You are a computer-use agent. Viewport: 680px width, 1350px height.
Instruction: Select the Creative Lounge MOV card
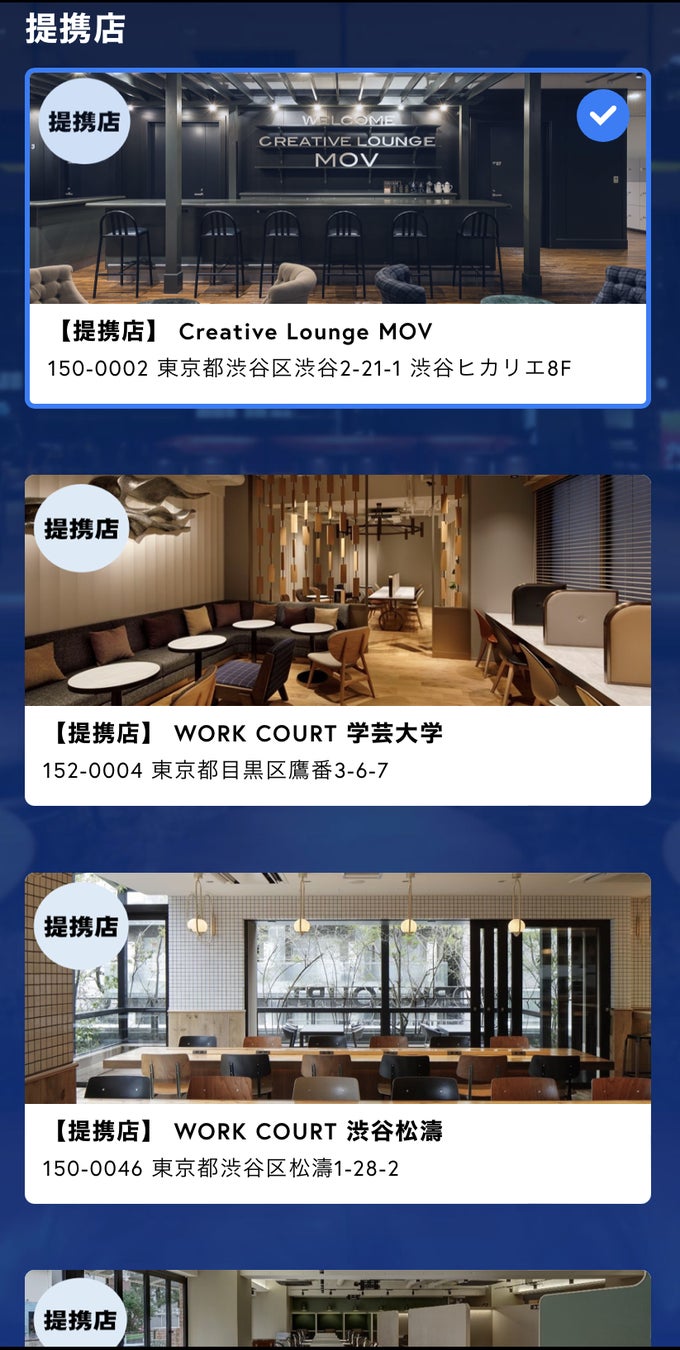[338, 240]
